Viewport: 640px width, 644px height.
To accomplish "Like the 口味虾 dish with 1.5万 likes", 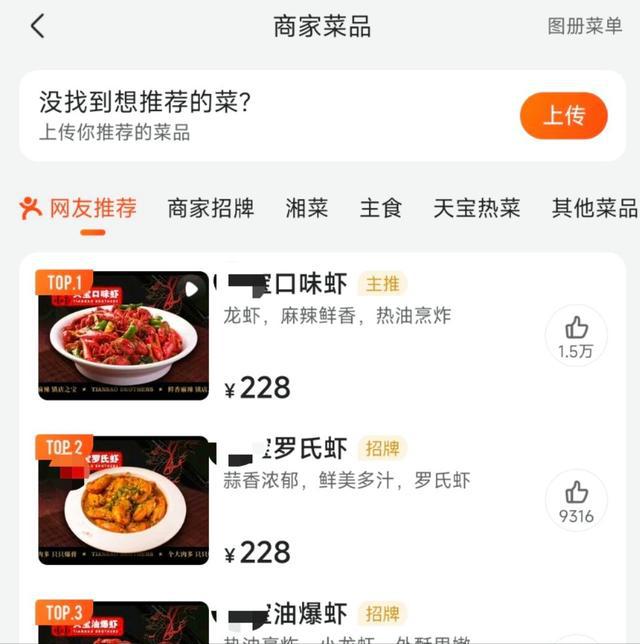I will tap(576, 336).
